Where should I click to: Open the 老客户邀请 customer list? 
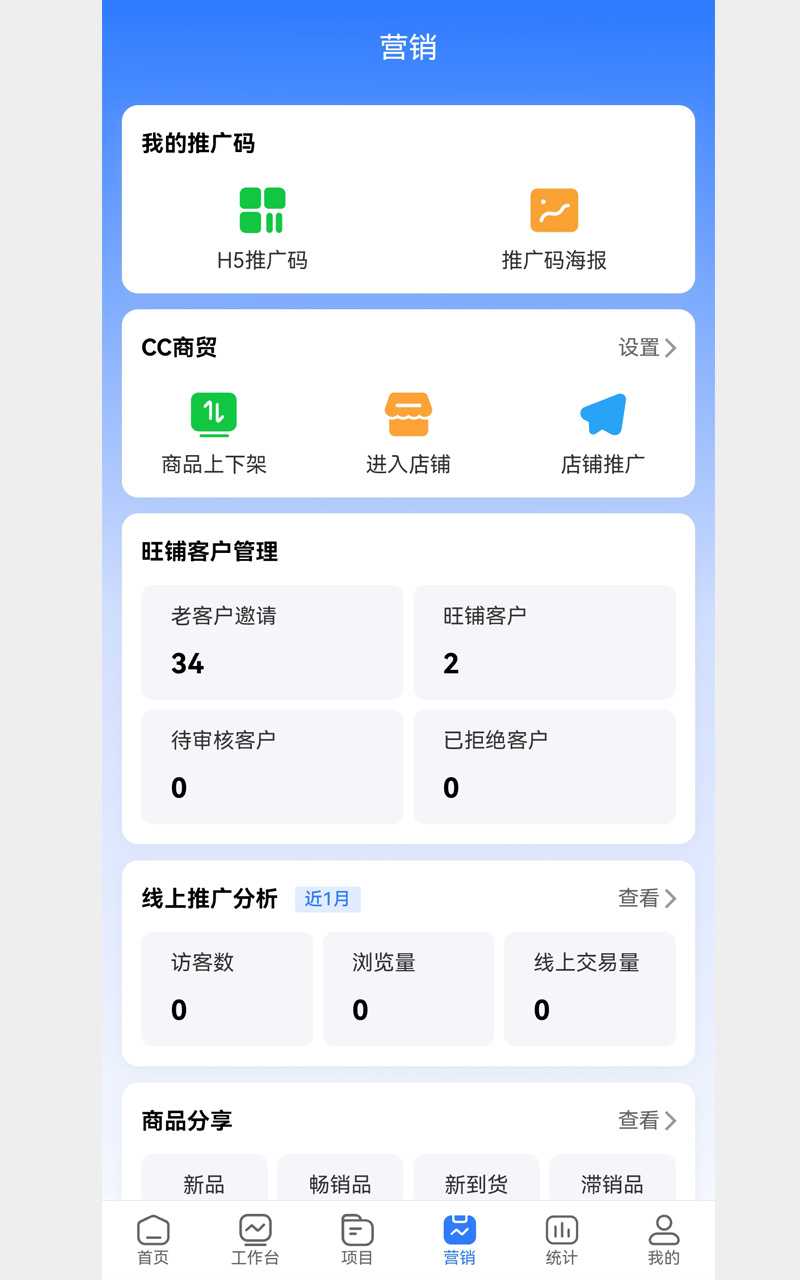[272, 642]
